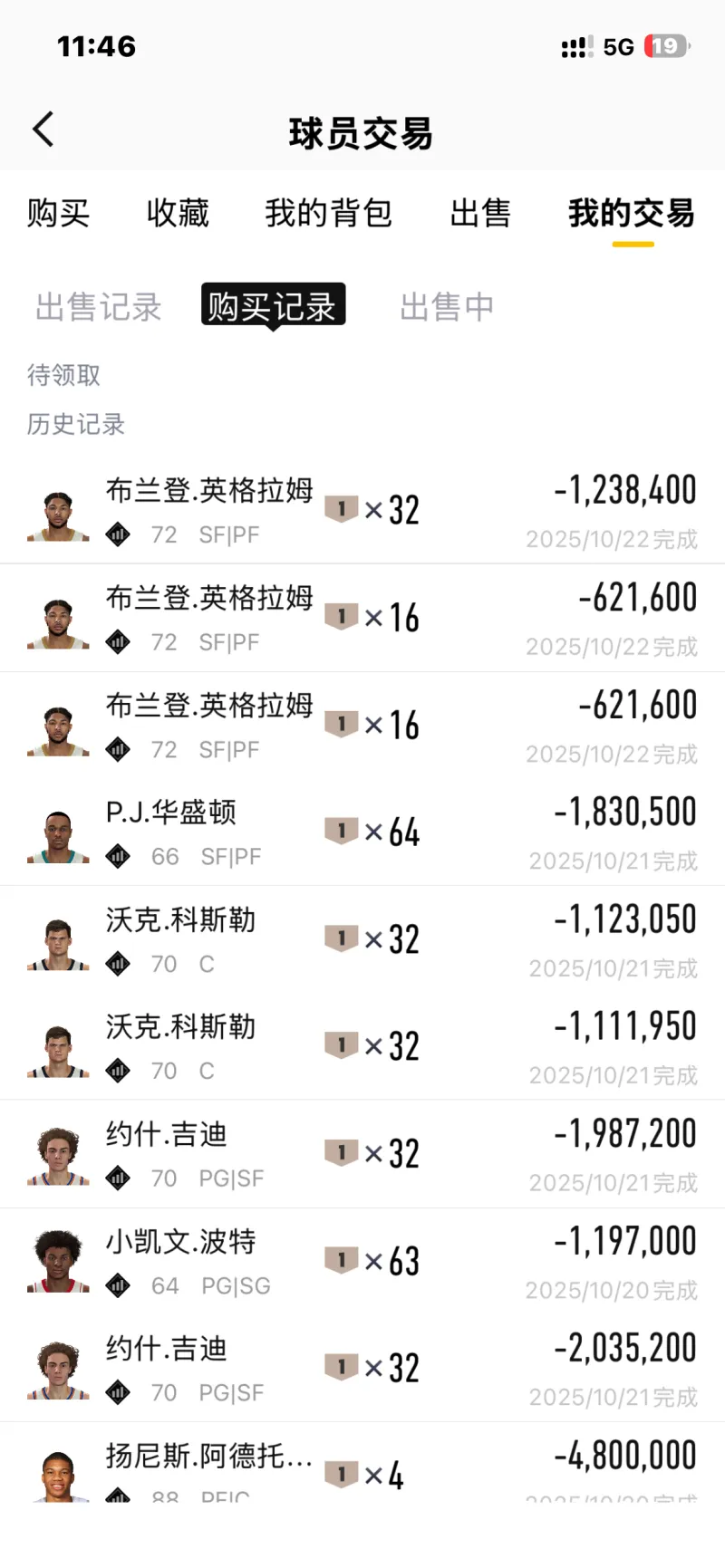The image size is (725, 1568).
Task: Open the 出售 tab
Action: tap(480, 214)
